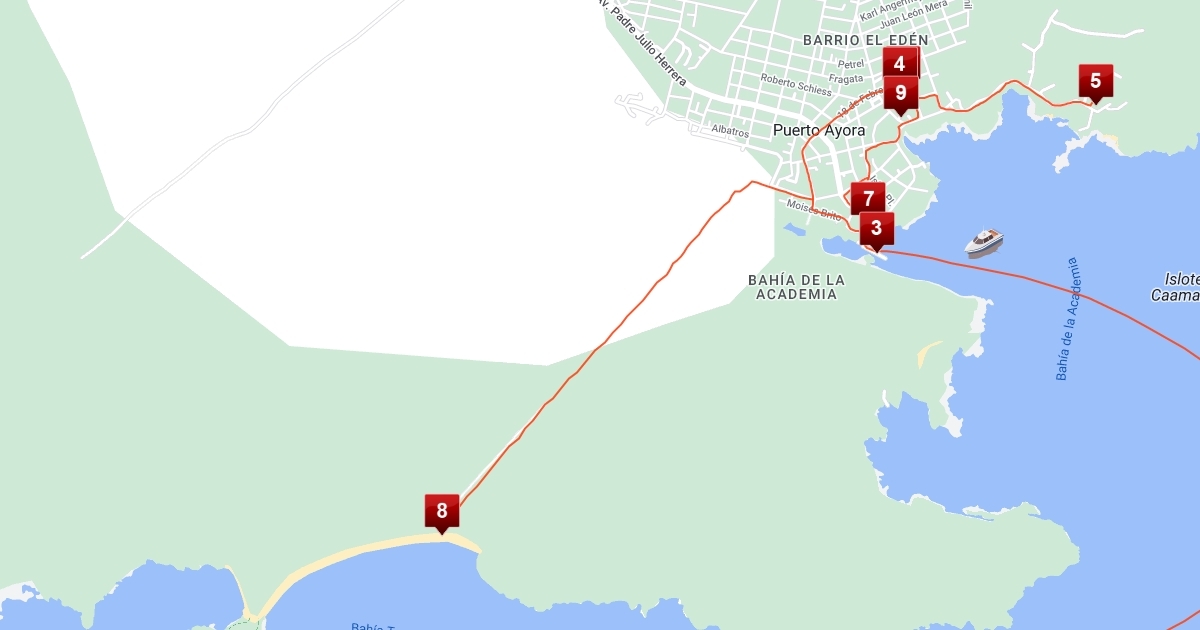The height and width of the screenshot is (630, 1200).
Task: Open map marker number 8
Action: 441,511
